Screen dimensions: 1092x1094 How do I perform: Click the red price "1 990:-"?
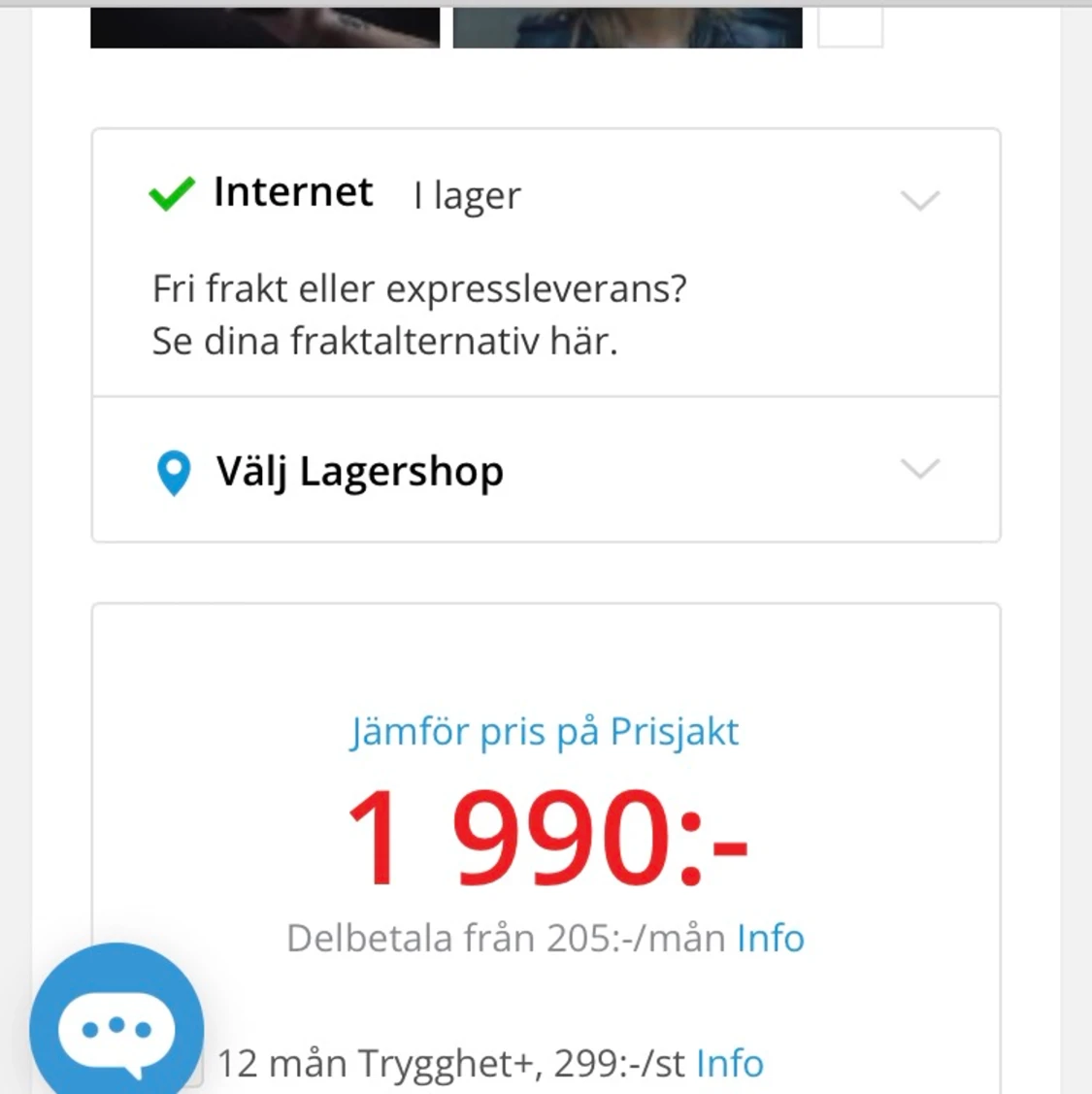546,837
